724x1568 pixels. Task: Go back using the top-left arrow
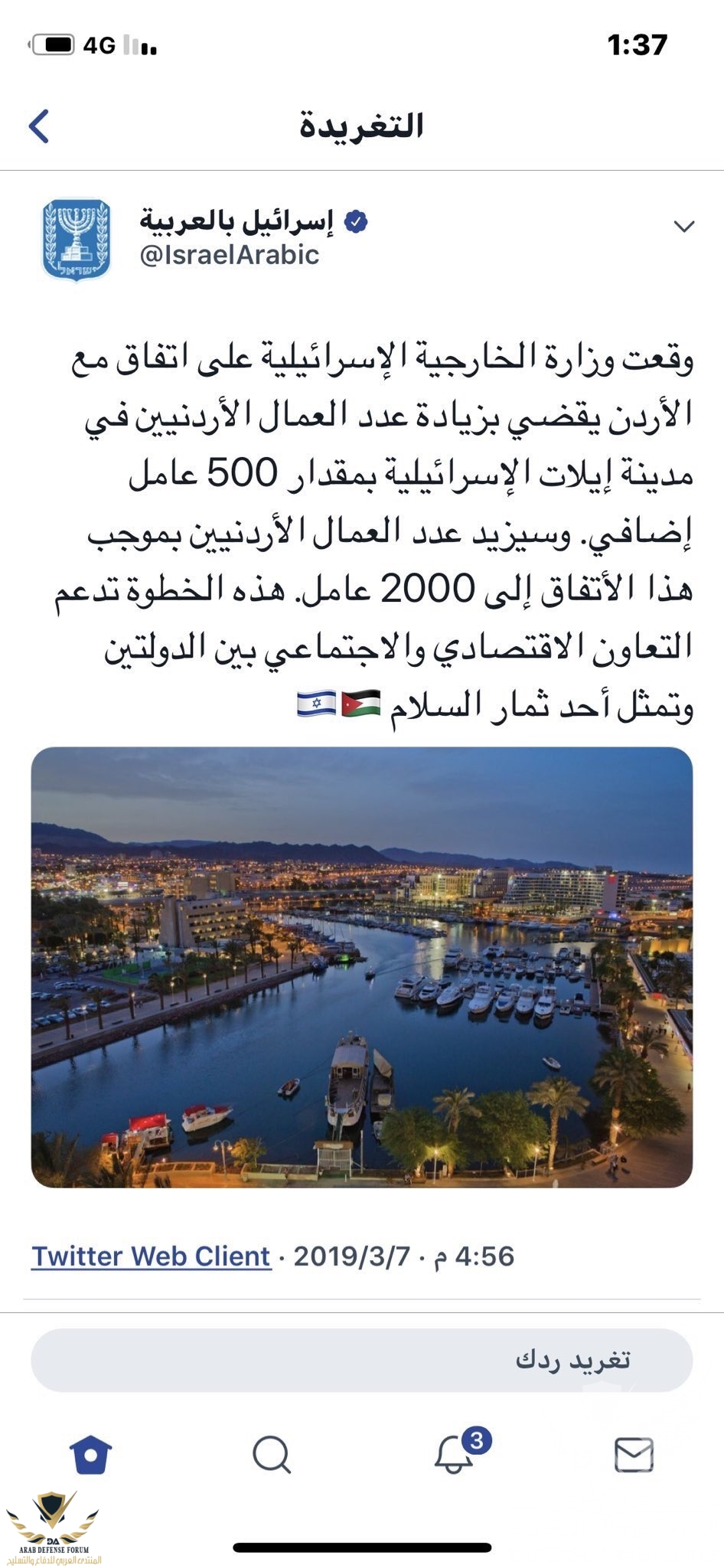point(39,126)
